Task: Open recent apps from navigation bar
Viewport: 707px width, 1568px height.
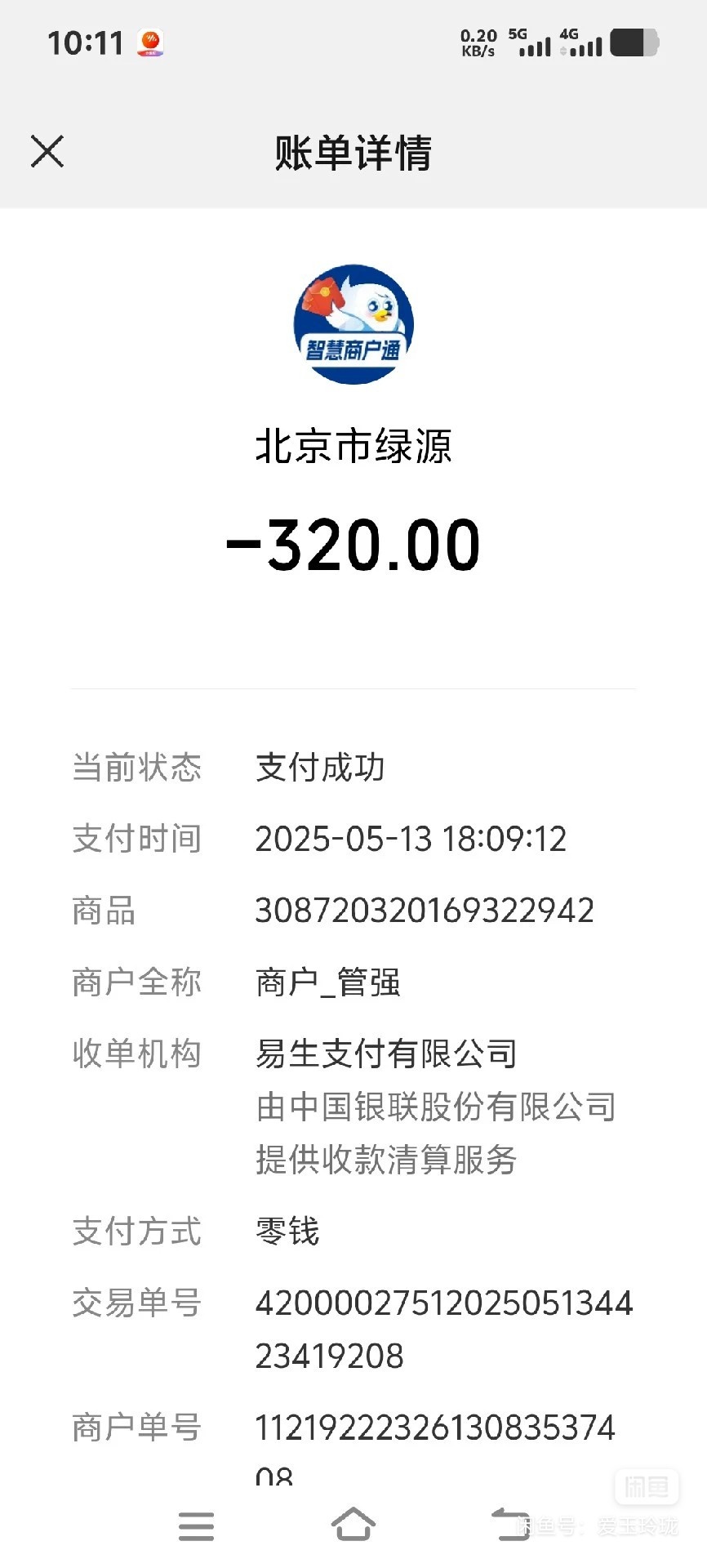Action: [196, 1526]
